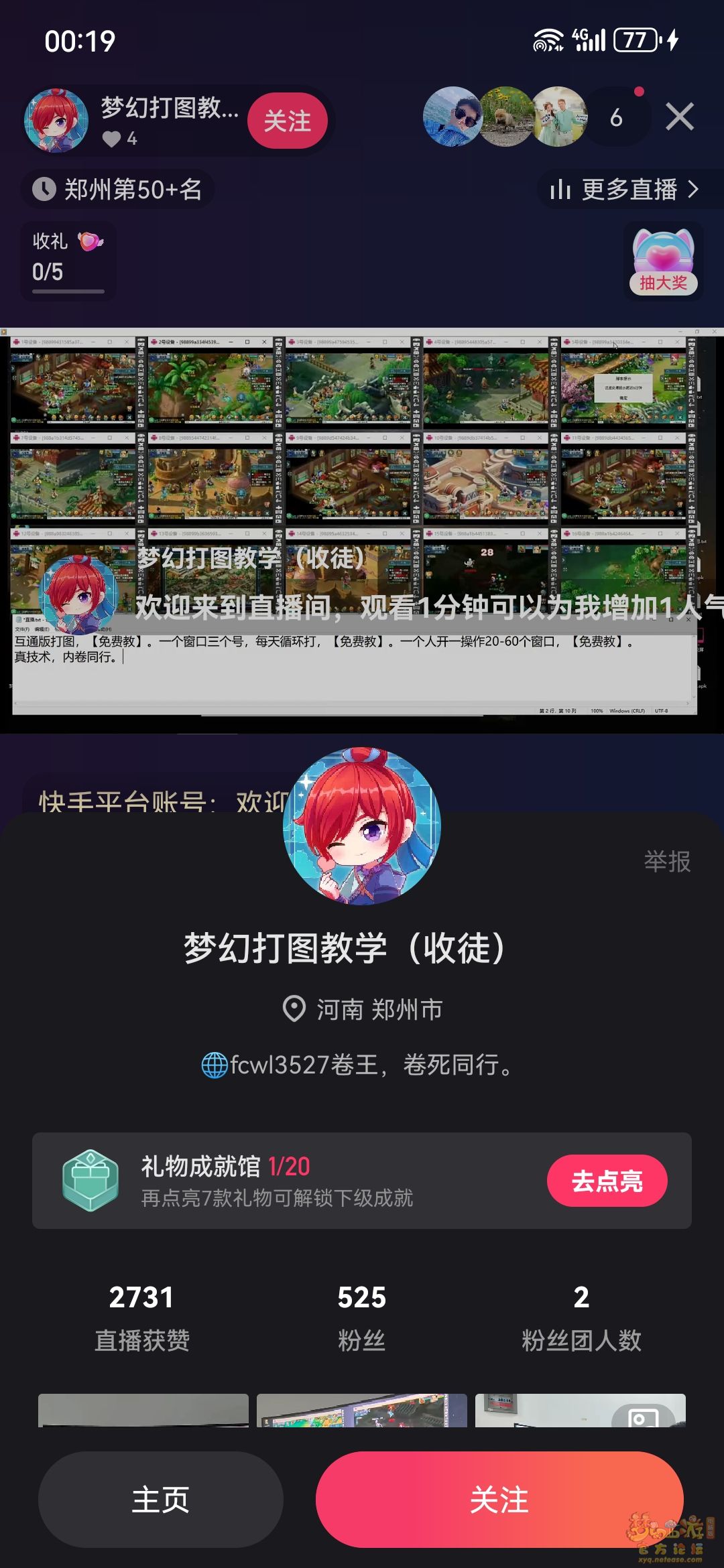Open the middle video thumbnail showing game screens

tap(362, 1410)
